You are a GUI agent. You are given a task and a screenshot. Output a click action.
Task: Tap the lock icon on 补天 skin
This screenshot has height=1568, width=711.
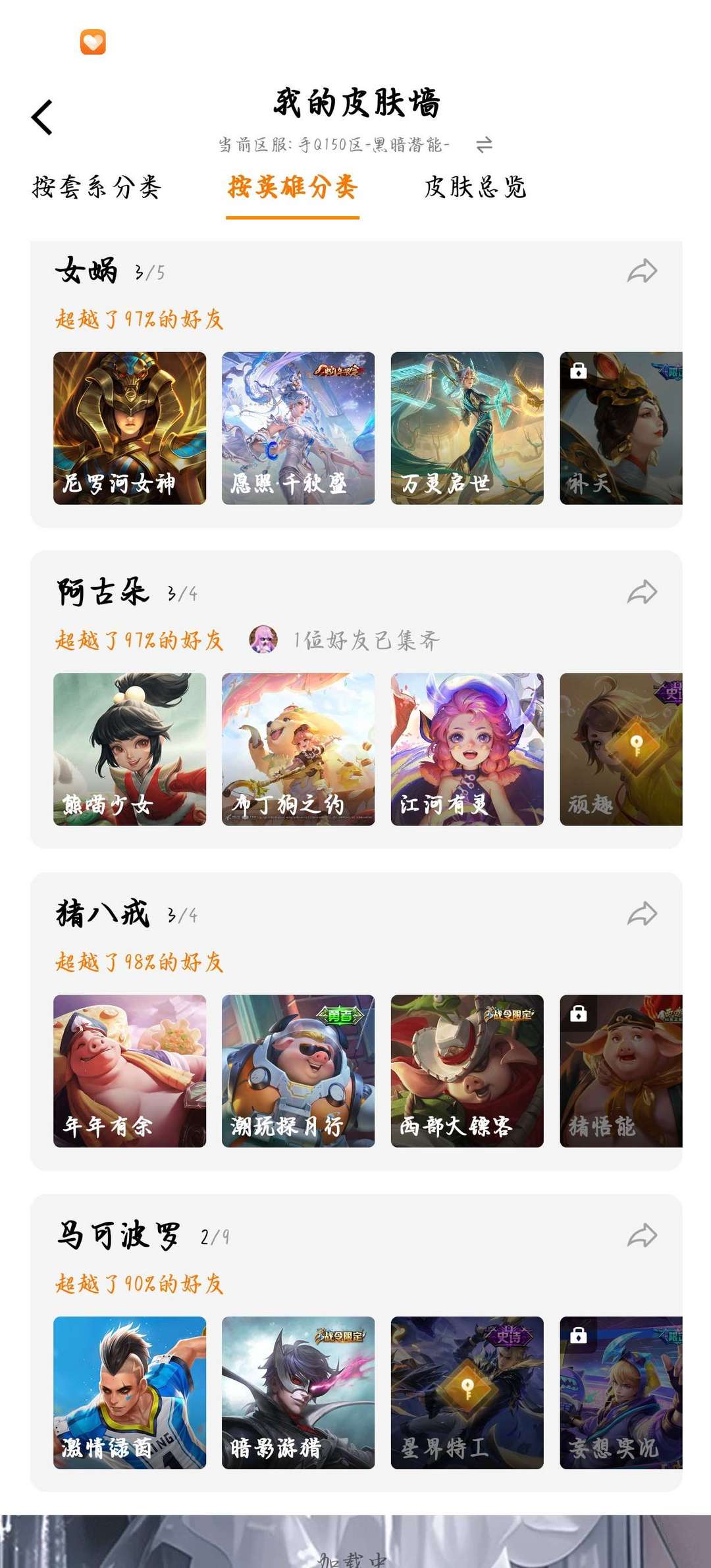pyautogui.click(x=579, y=372)
